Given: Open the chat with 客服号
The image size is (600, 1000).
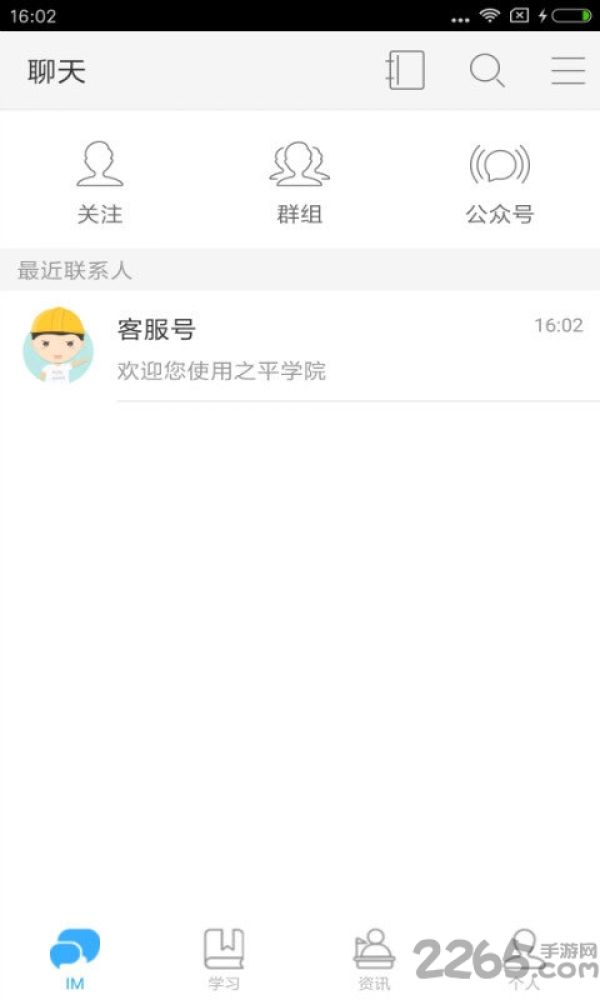Looking at the screenshot, I should tap(300, 348).
